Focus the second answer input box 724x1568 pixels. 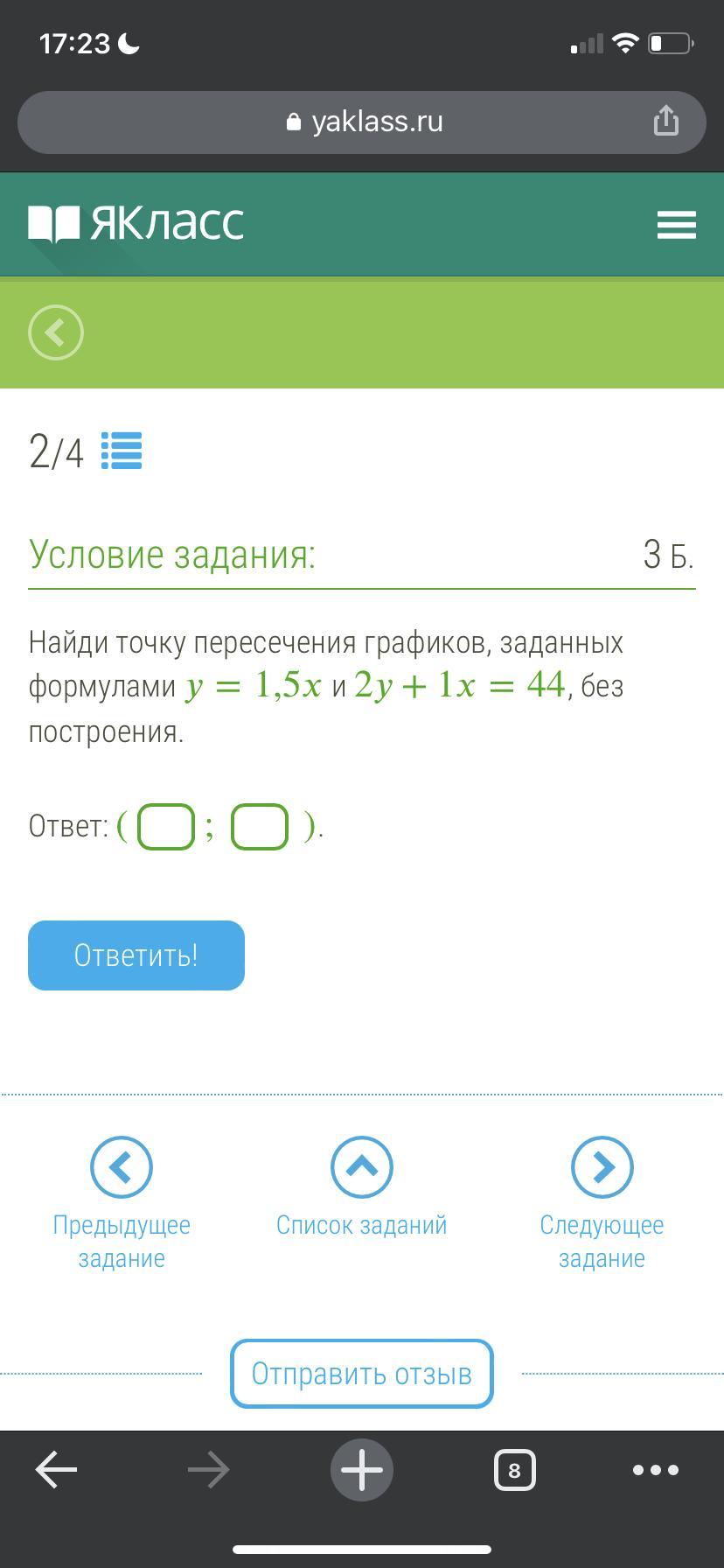(260, 826)
